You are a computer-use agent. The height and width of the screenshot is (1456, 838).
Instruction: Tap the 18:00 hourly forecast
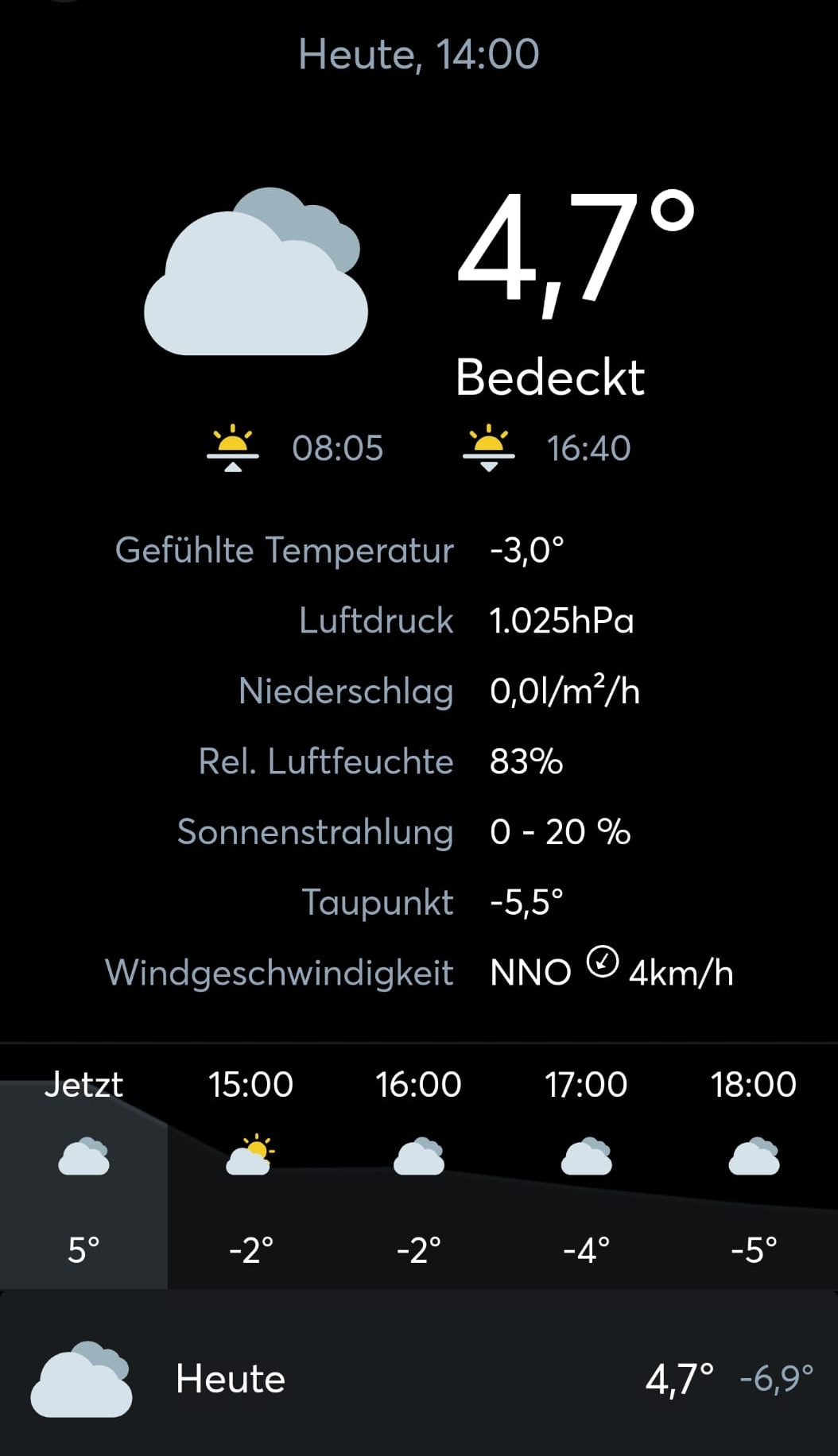tap(753, 1165)
